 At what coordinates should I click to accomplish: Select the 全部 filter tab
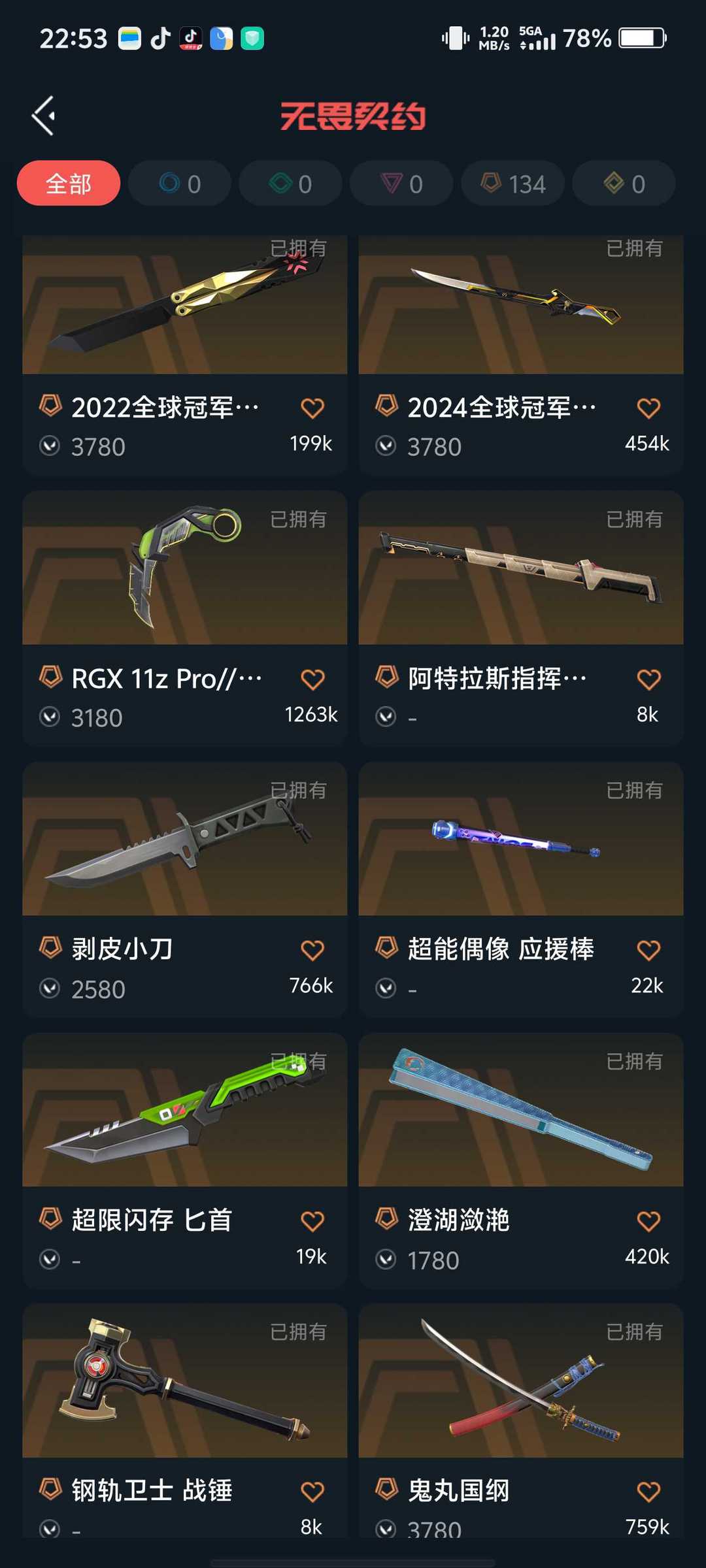[x=68, y=184]
